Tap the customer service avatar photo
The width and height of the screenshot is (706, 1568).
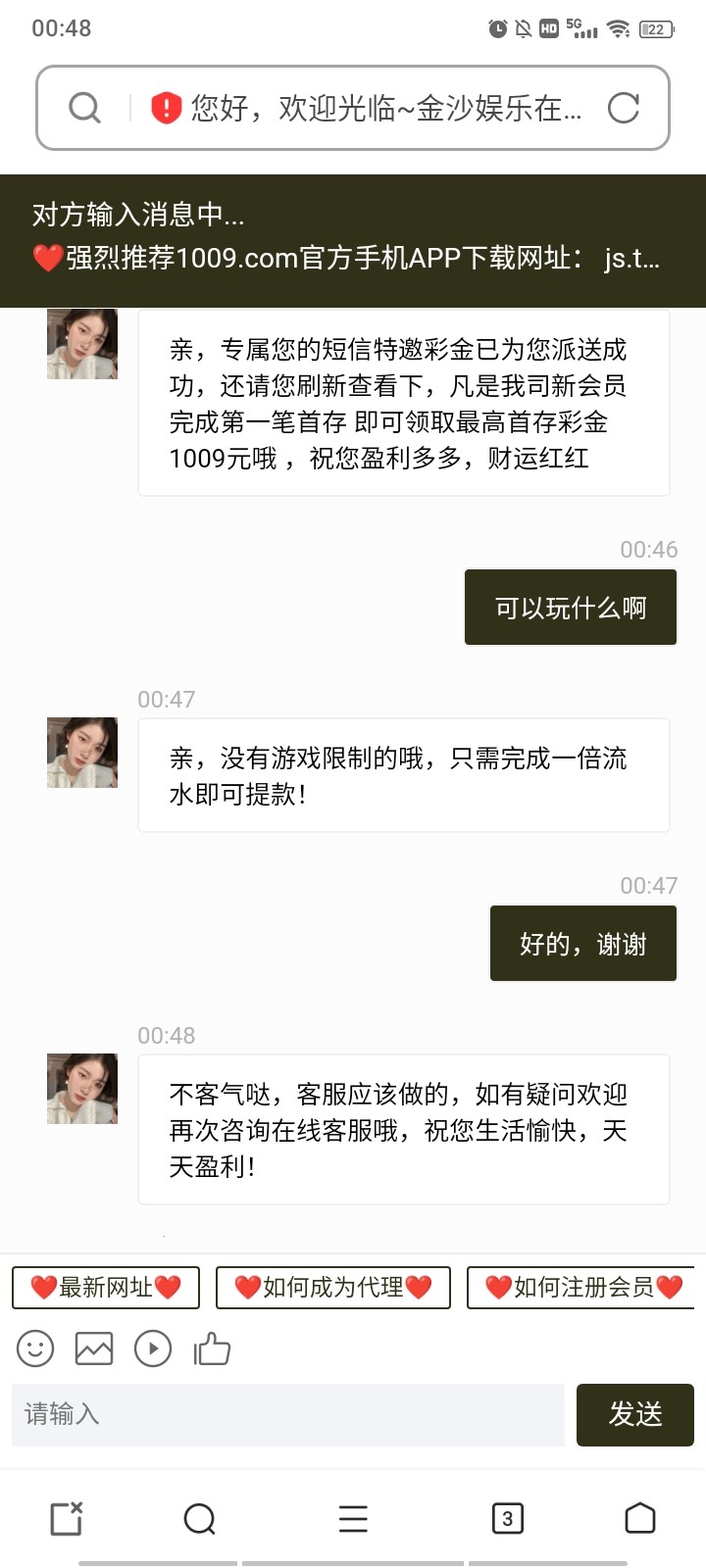pos(81,1088)
